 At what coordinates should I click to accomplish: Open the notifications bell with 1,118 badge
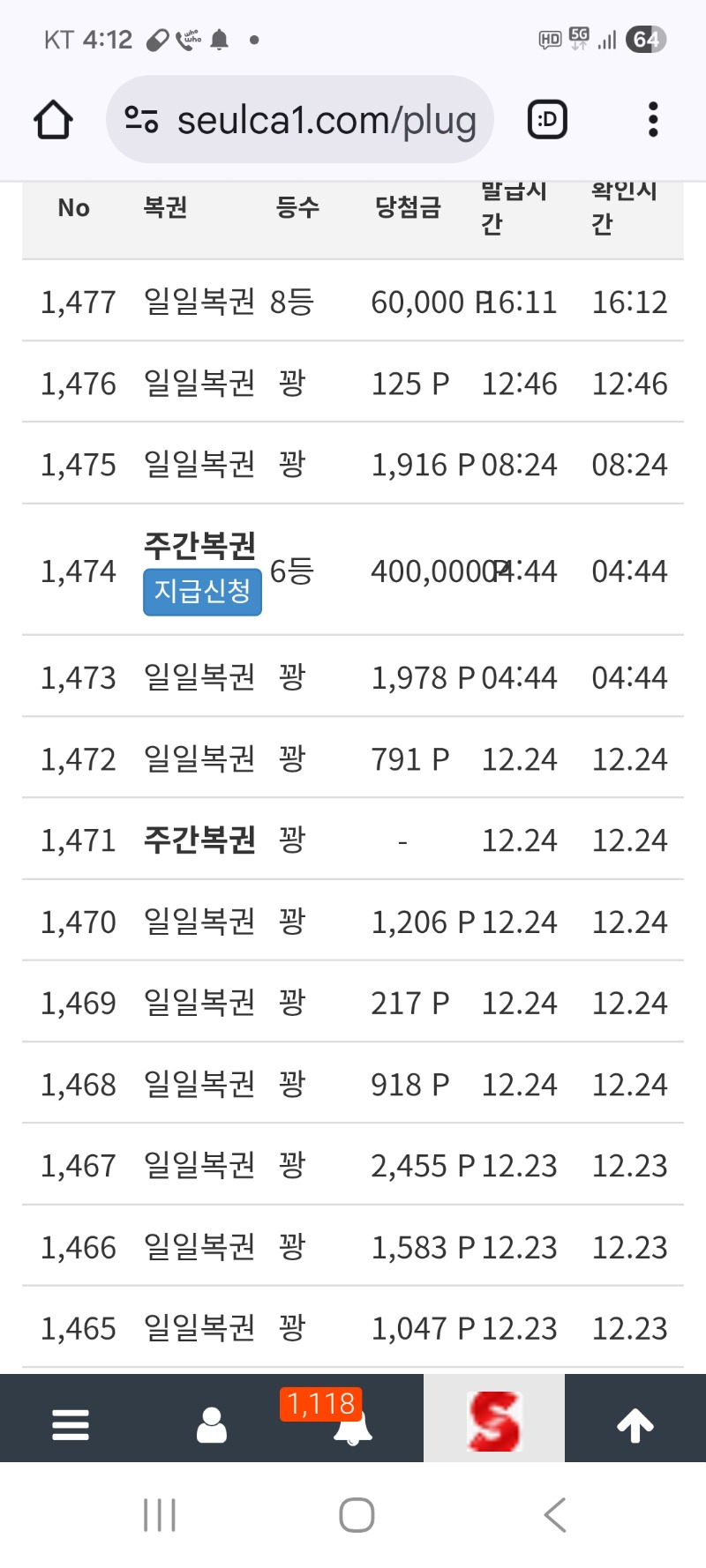pos(353,1423)
